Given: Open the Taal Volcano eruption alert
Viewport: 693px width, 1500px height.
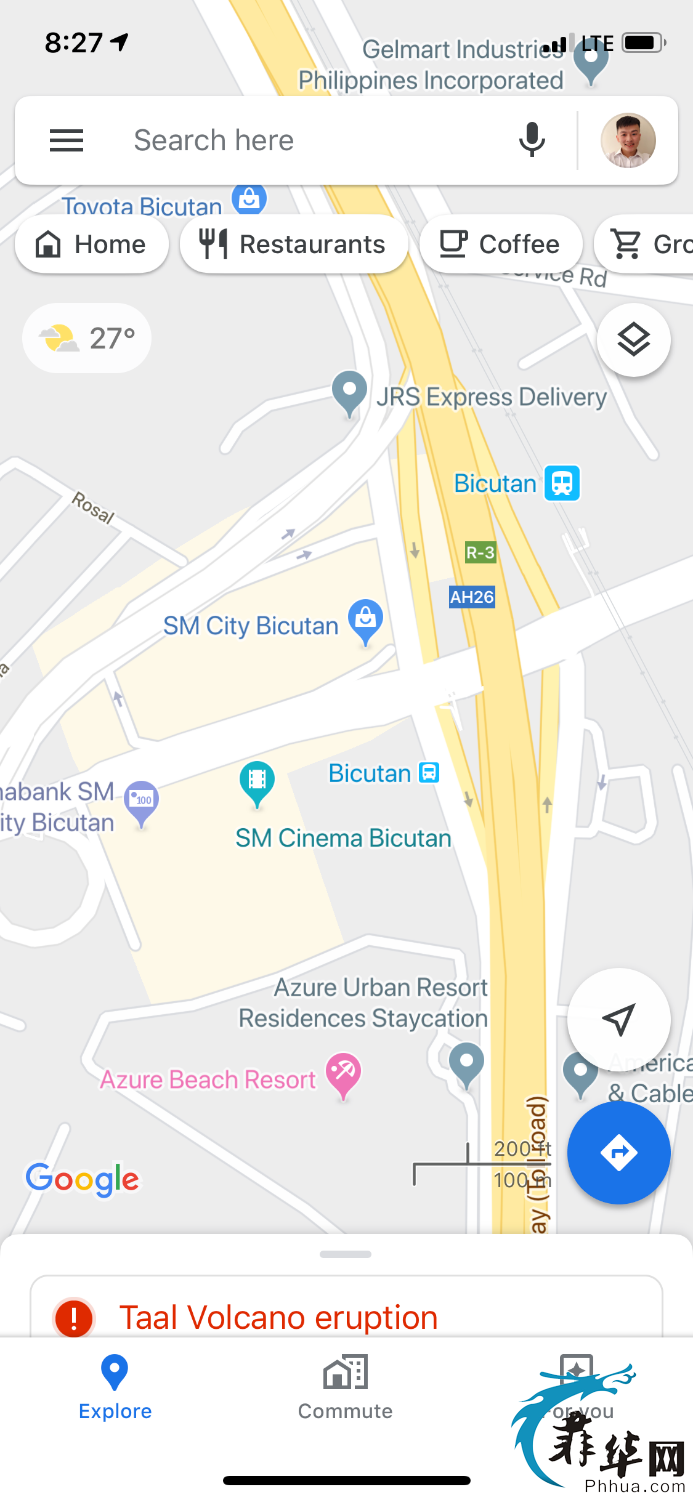Looking at the screenshot, I should [x=278, y=1317].
